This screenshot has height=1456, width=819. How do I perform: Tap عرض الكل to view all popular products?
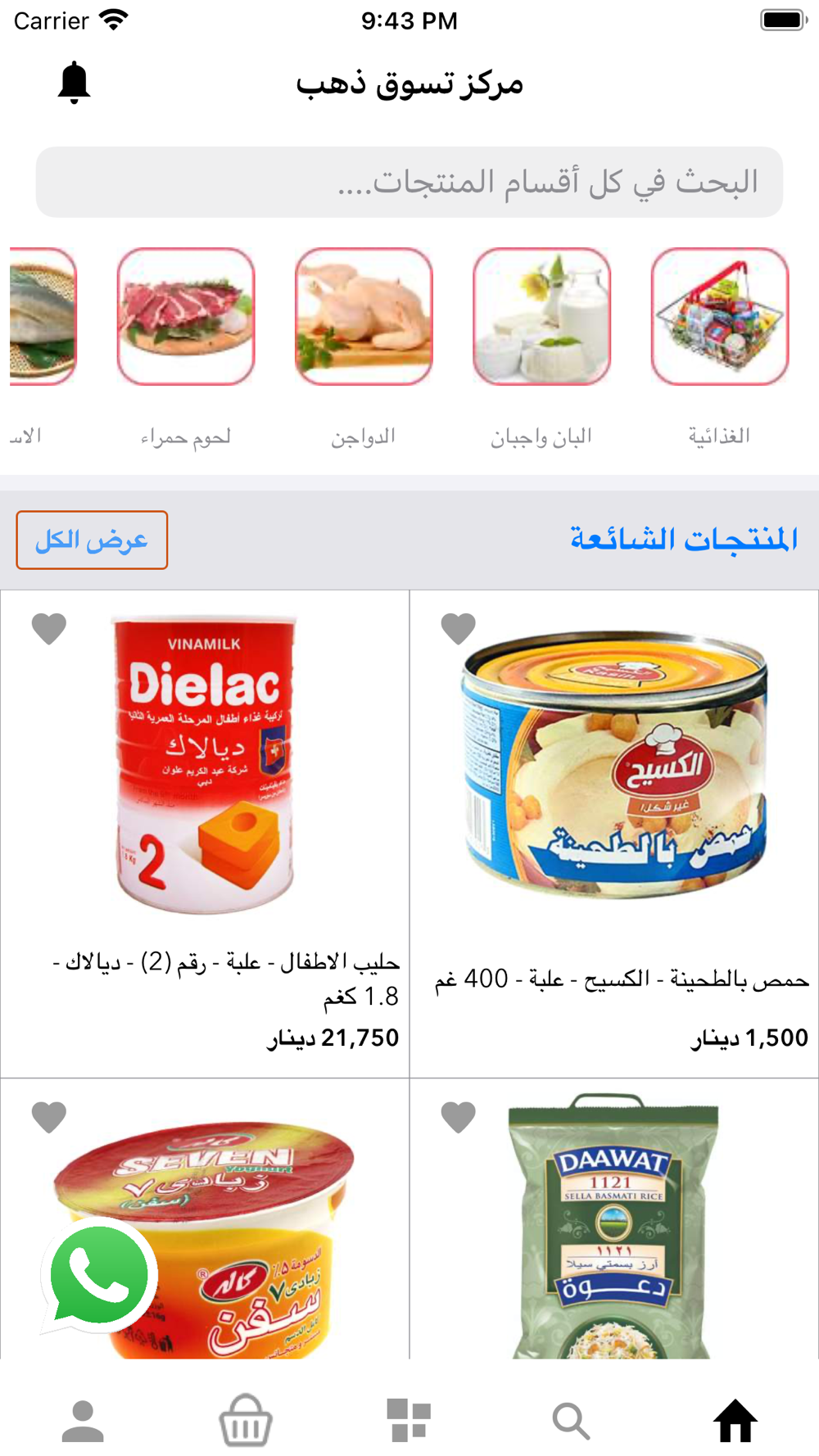click(92, 540)
